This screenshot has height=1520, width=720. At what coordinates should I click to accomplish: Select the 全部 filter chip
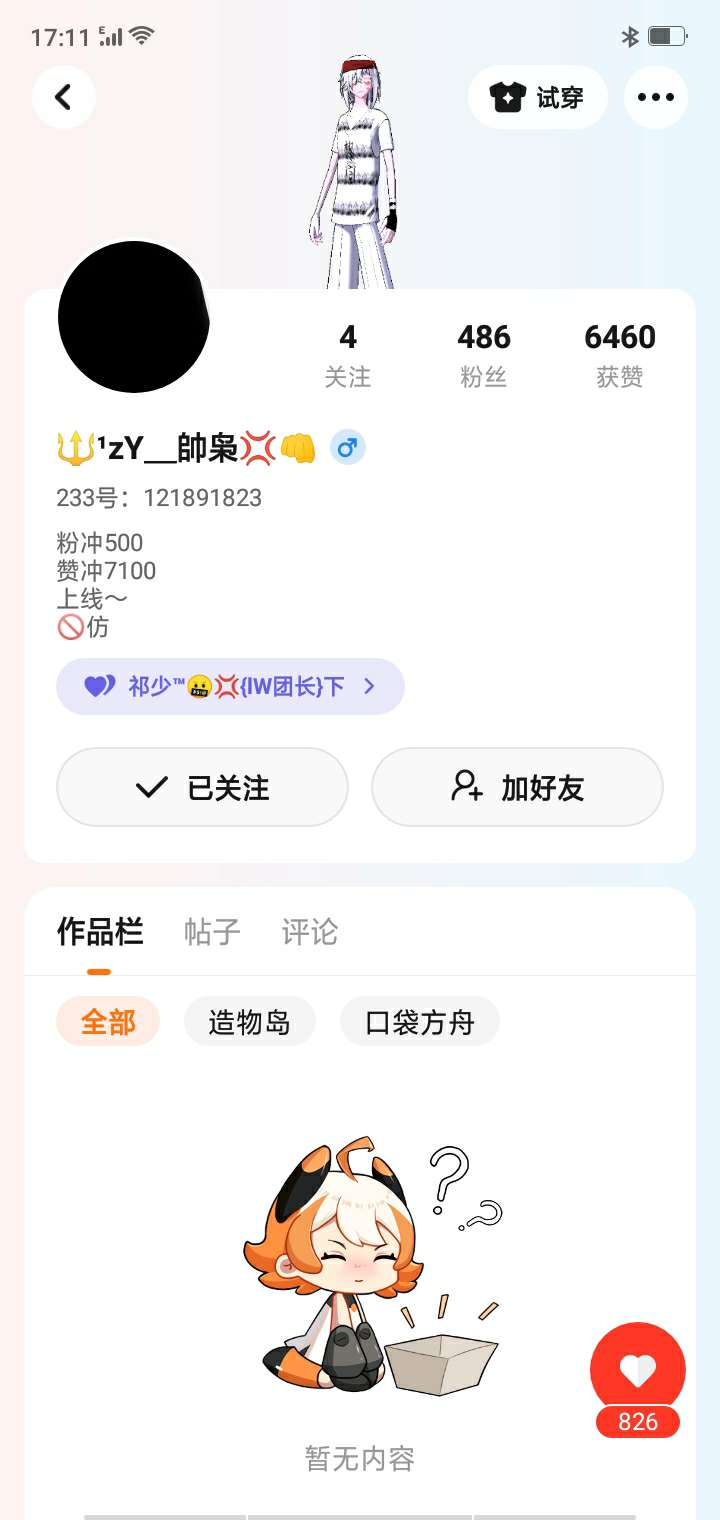(108, 1022)
